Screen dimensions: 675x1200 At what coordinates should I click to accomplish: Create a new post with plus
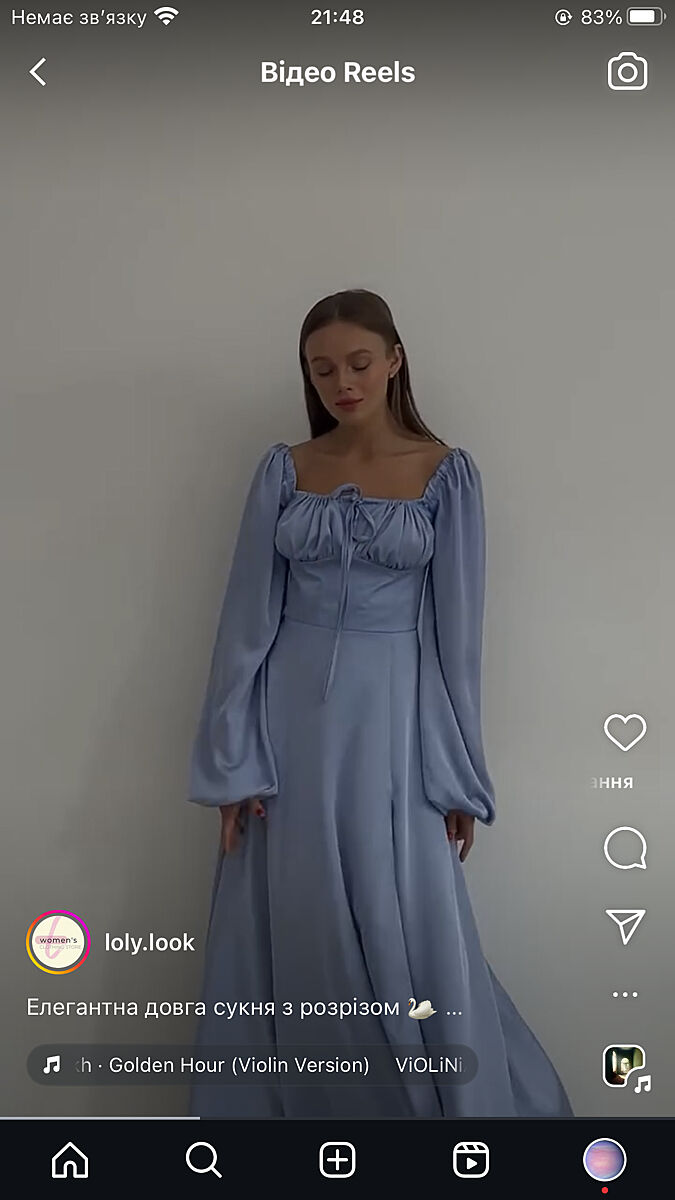coord(337,1160)
